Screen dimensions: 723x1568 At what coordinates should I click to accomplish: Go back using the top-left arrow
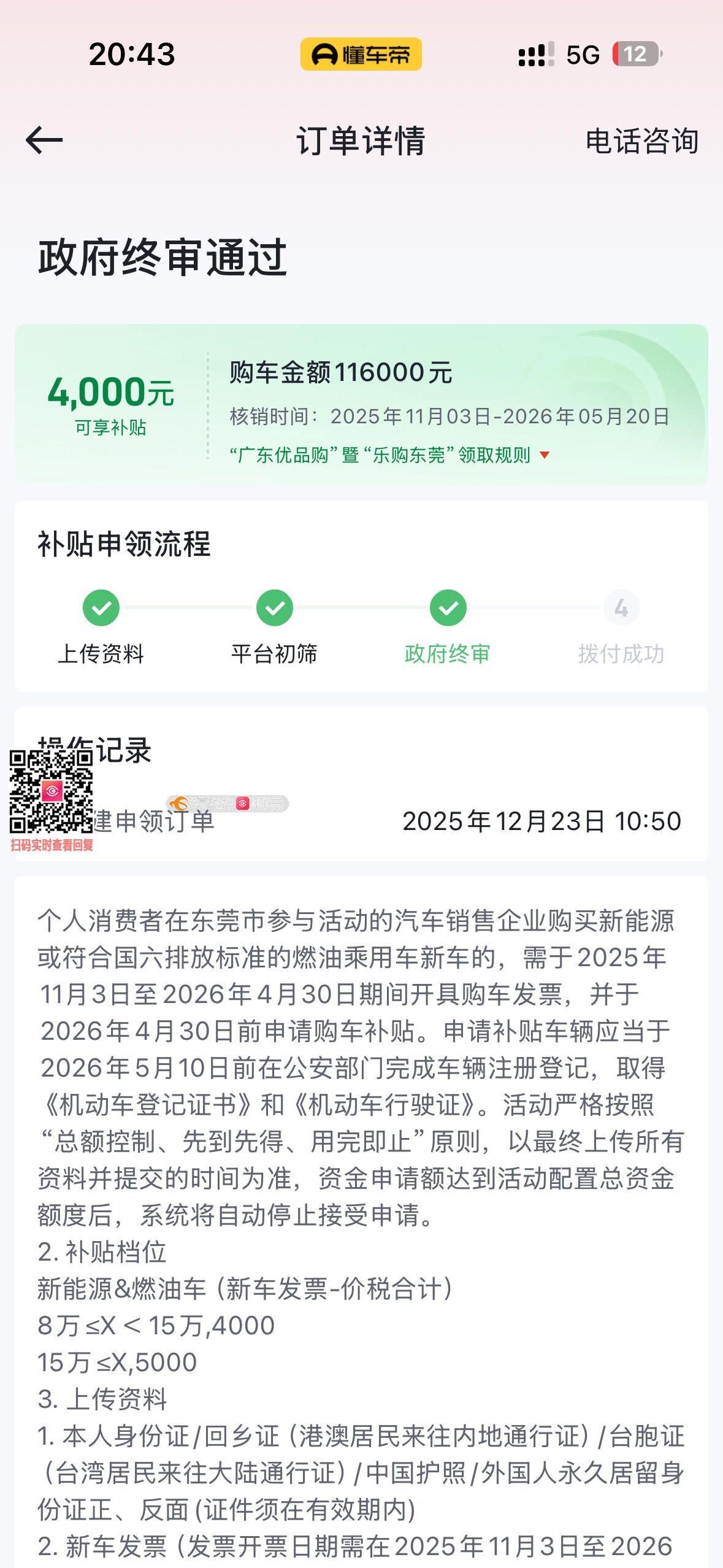(x=44, y=140)
